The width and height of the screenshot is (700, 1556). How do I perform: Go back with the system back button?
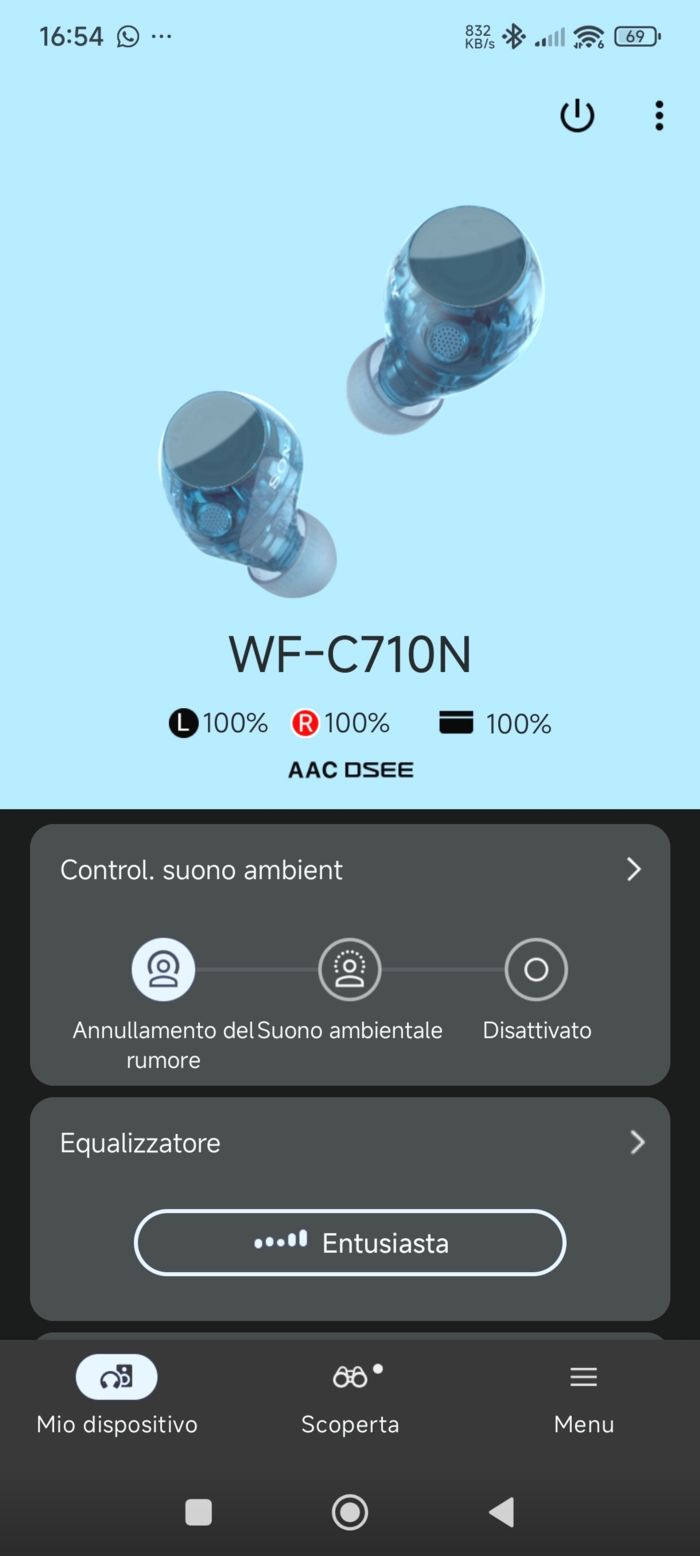pos(501,1512)
